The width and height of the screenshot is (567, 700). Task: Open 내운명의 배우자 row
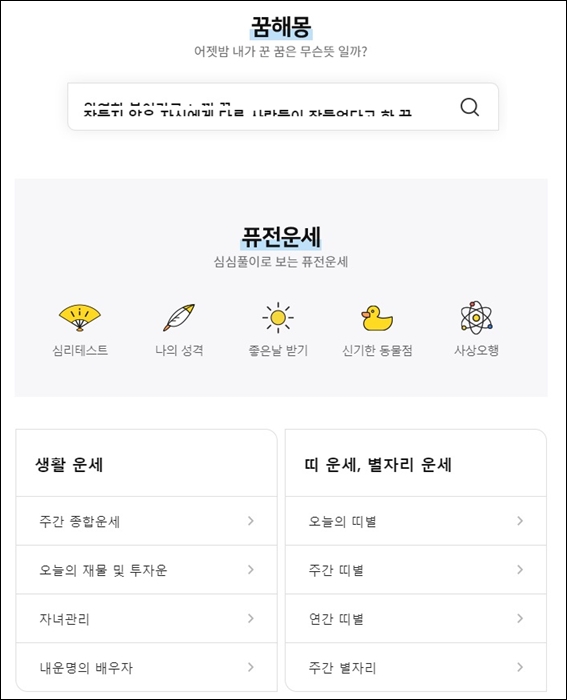click(146, 667)
